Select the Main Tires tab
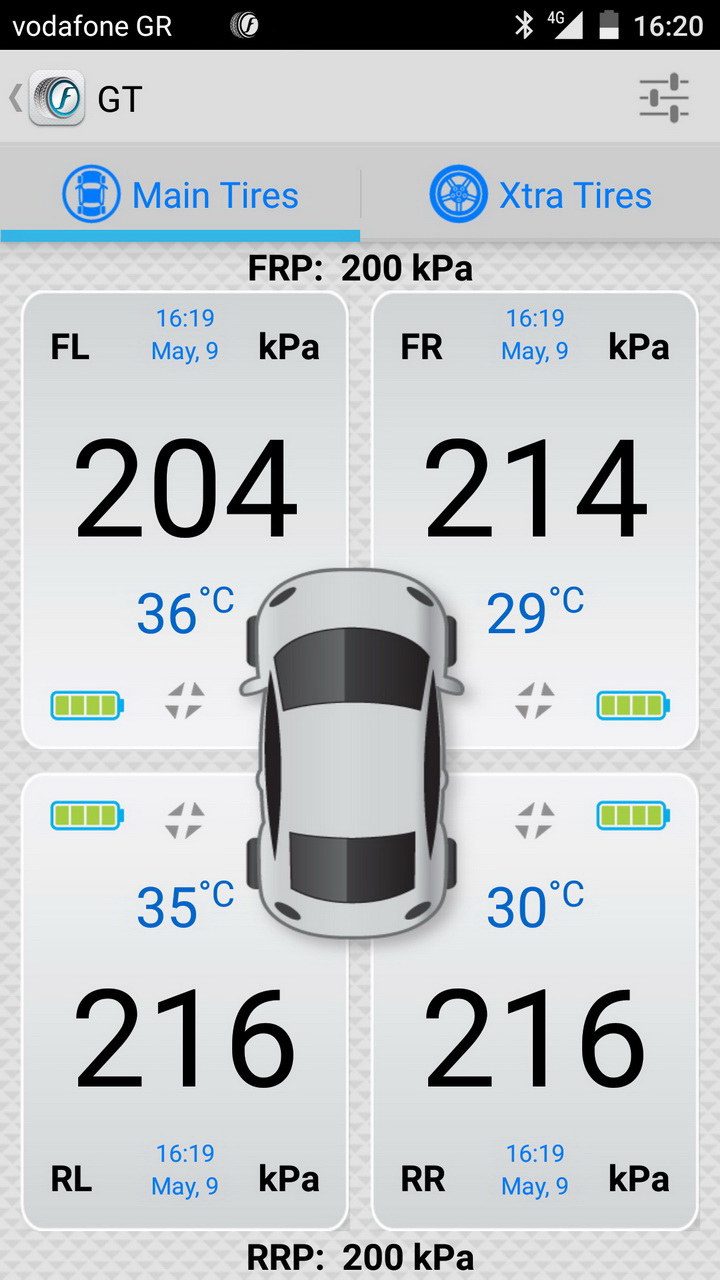Screen dimensions: 720x1280 pos(180,194)
